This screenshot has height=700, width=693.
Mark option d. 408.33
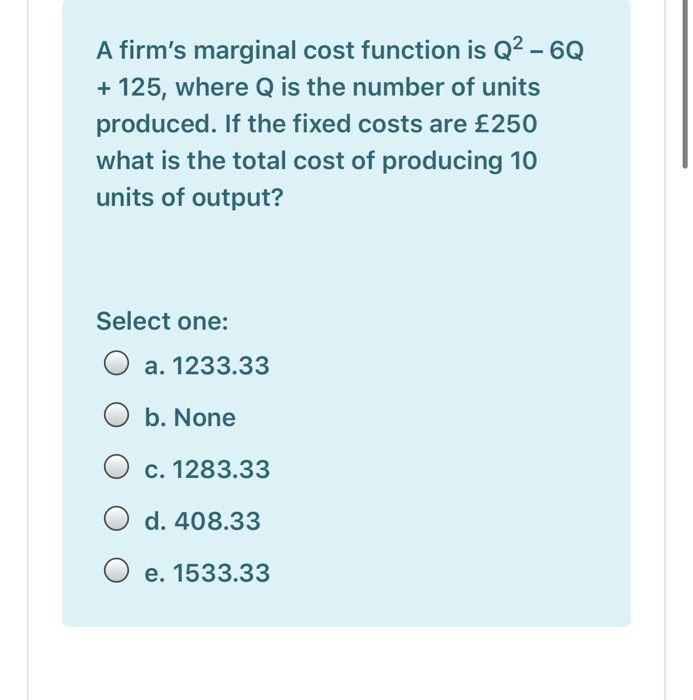[117, 521]
